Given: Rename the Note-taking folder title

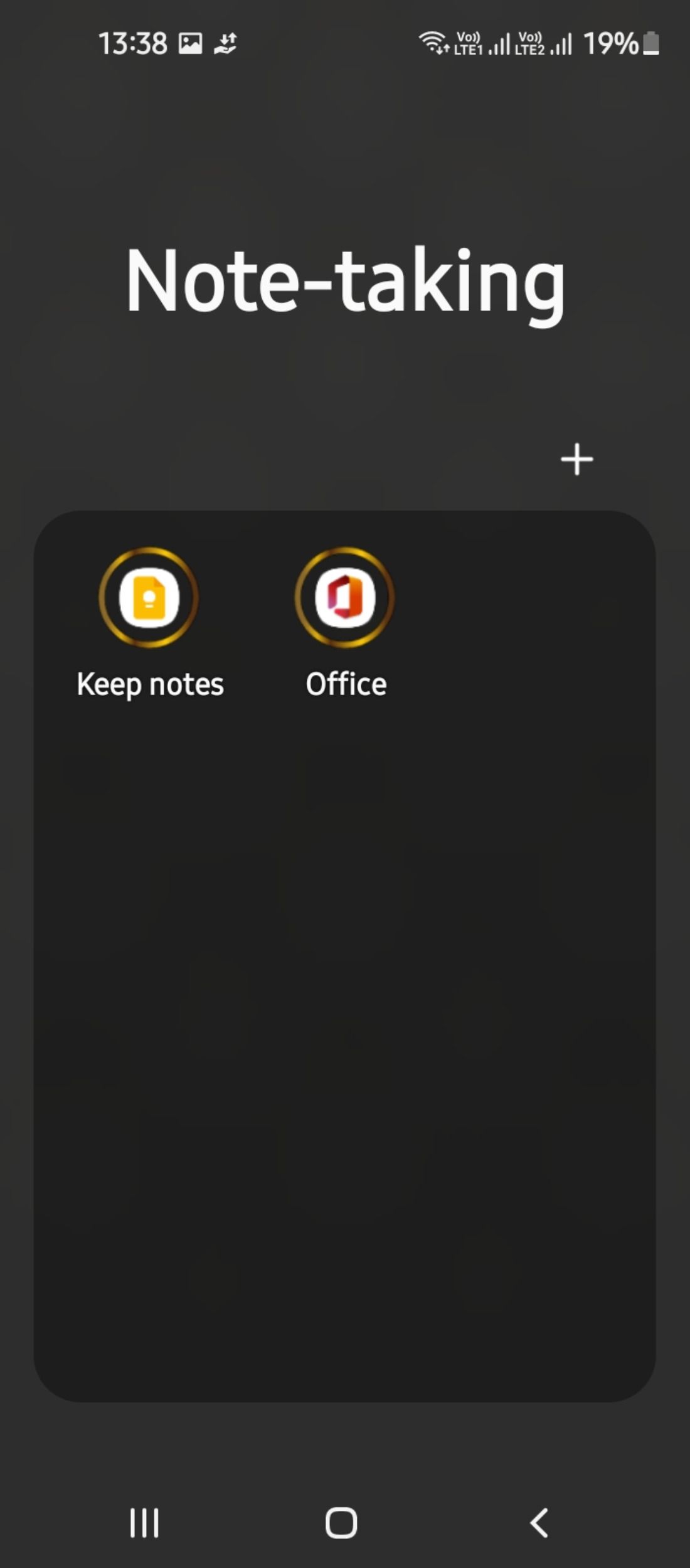Looking at the screenshot, I should point(345,280).
